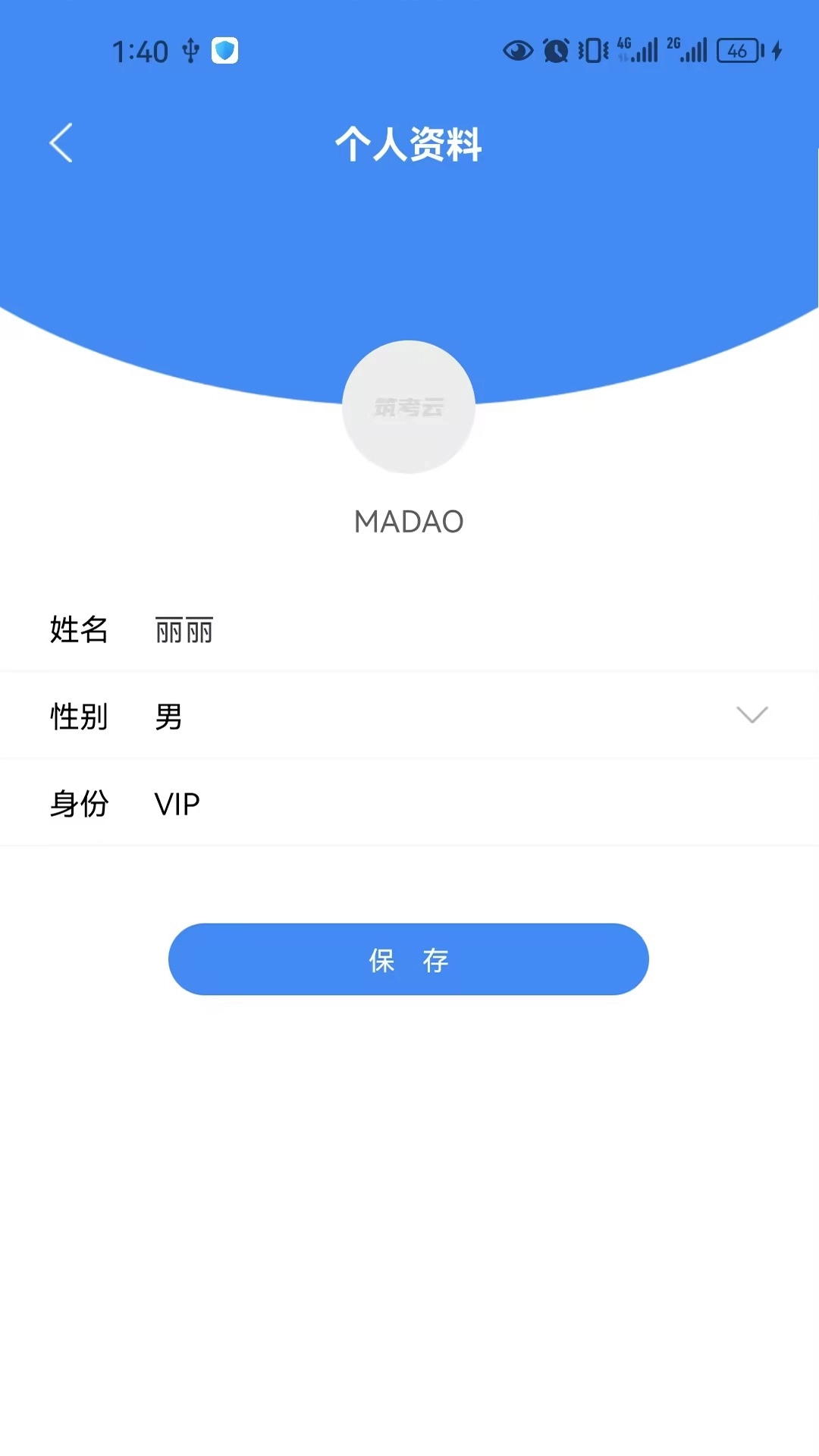
Task: Tap the back arrow on 个人资料 page
Action: click(61, 143)
